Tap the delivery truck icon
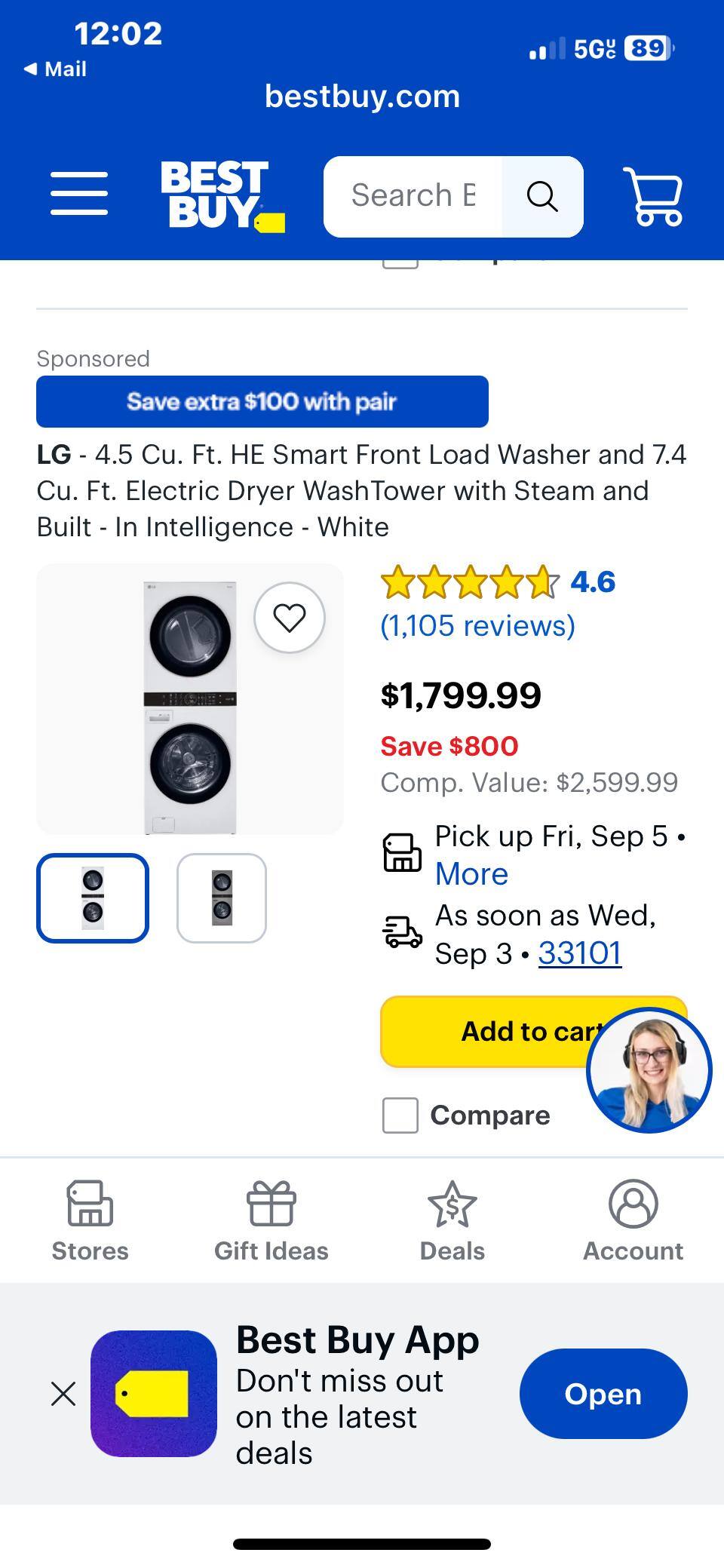This screenshot has width=724, height=1568. [x=403, y=932]
